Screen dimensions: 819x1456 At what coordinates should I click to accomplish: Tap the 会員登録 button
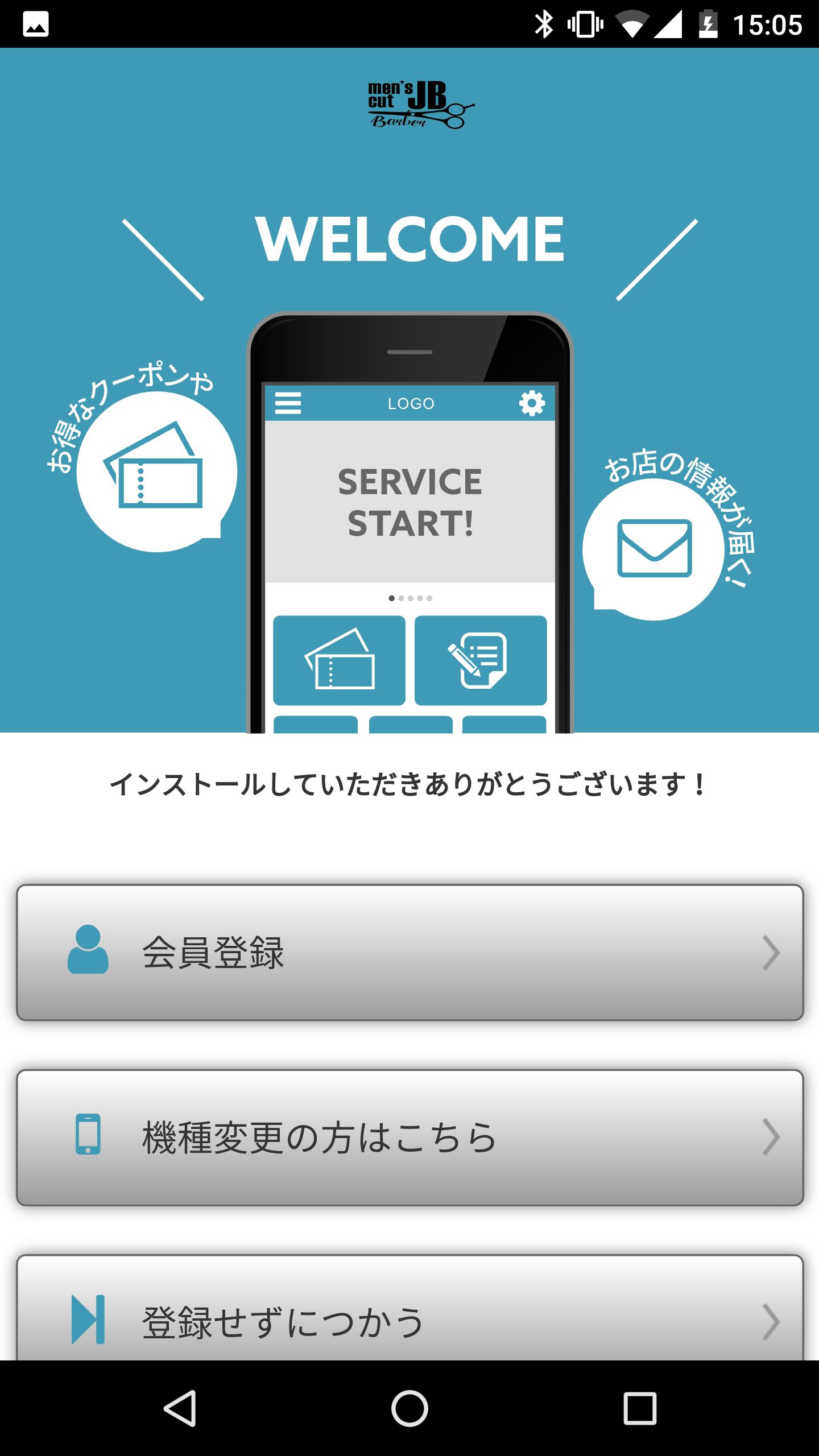[x=409, y=953]
